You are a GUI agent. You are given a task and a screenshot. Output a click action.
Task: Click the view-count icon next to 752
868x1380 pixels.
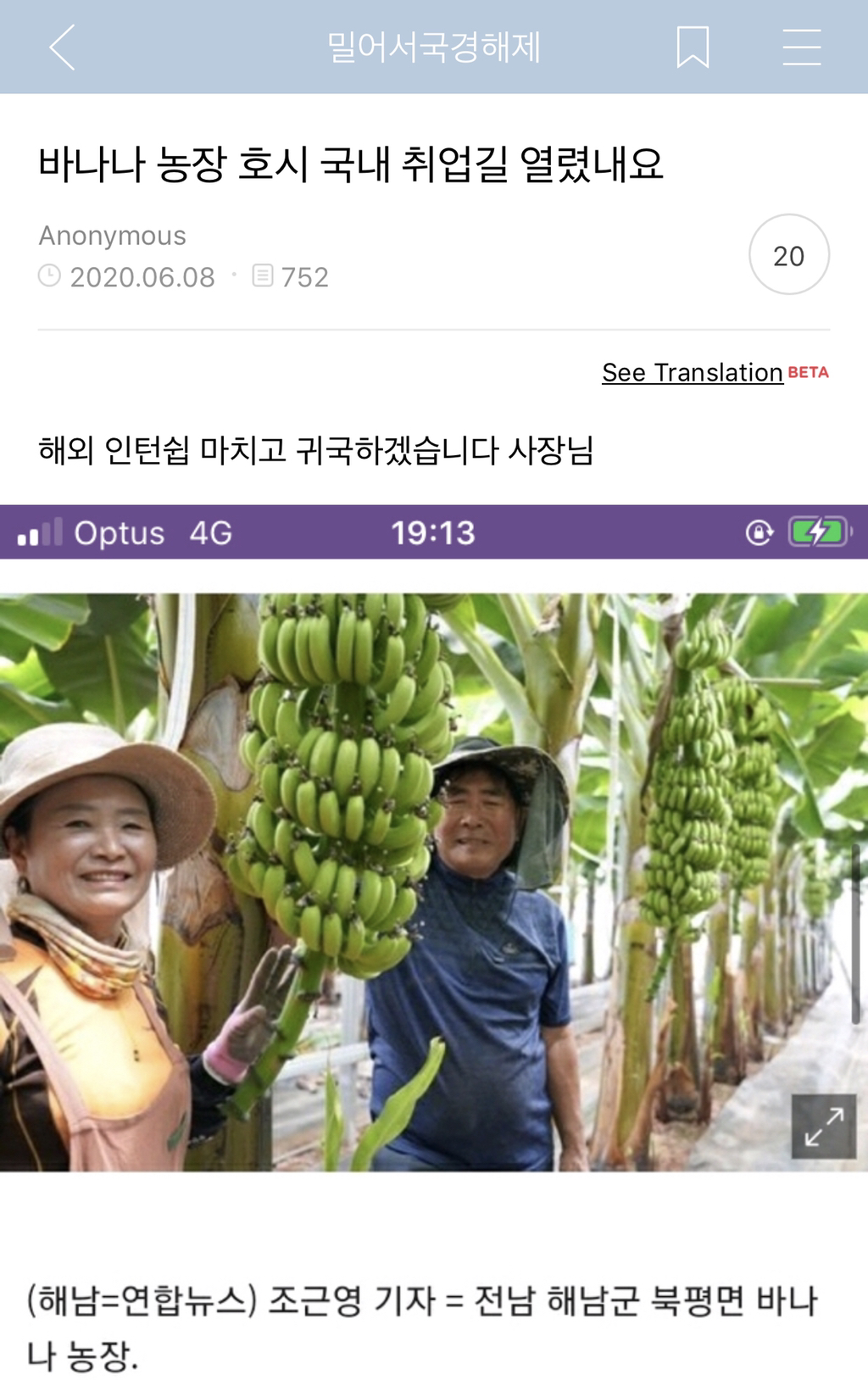(x=263, y=275)
